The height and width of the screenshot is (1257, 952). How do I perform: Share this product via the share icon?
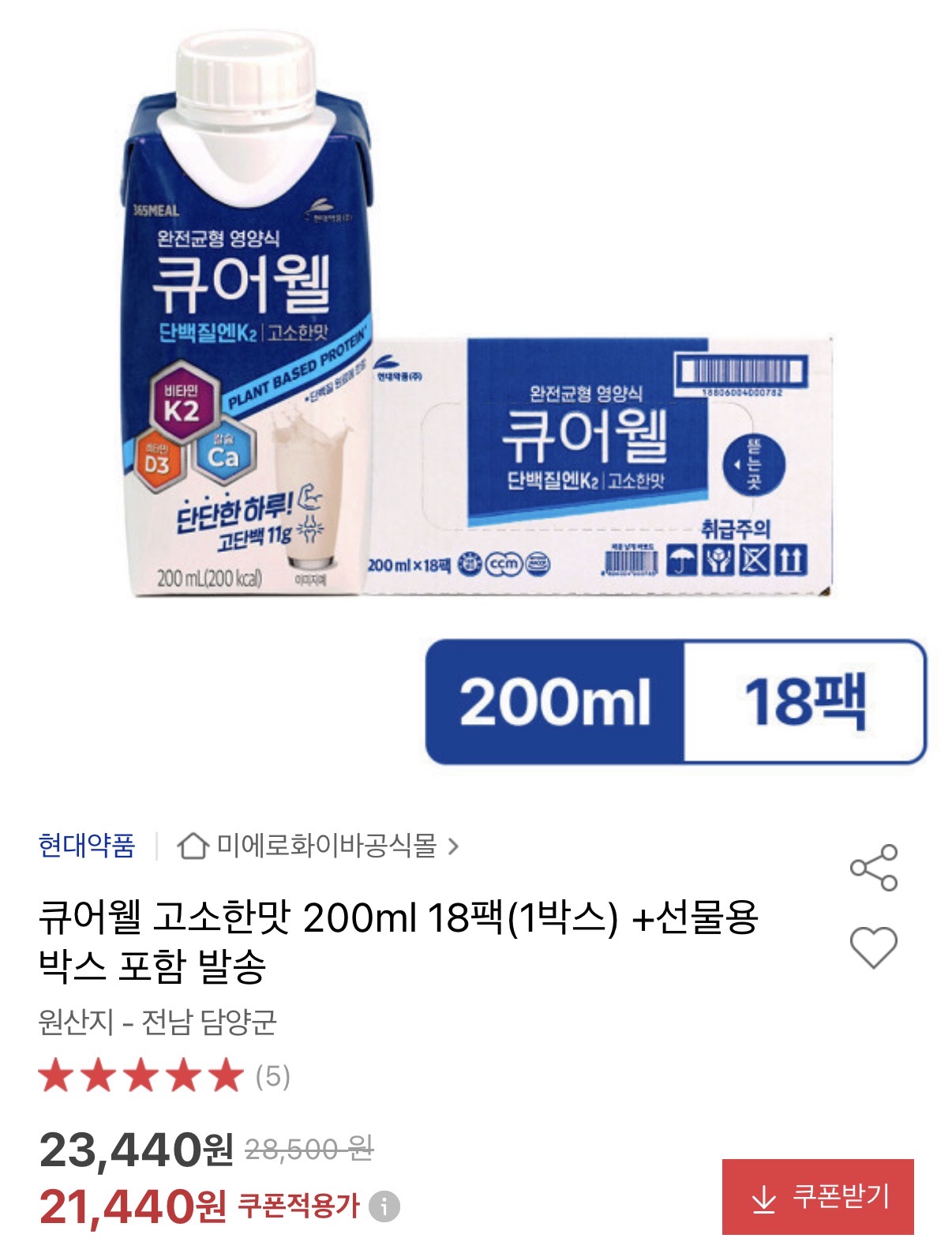click(874, 868)
